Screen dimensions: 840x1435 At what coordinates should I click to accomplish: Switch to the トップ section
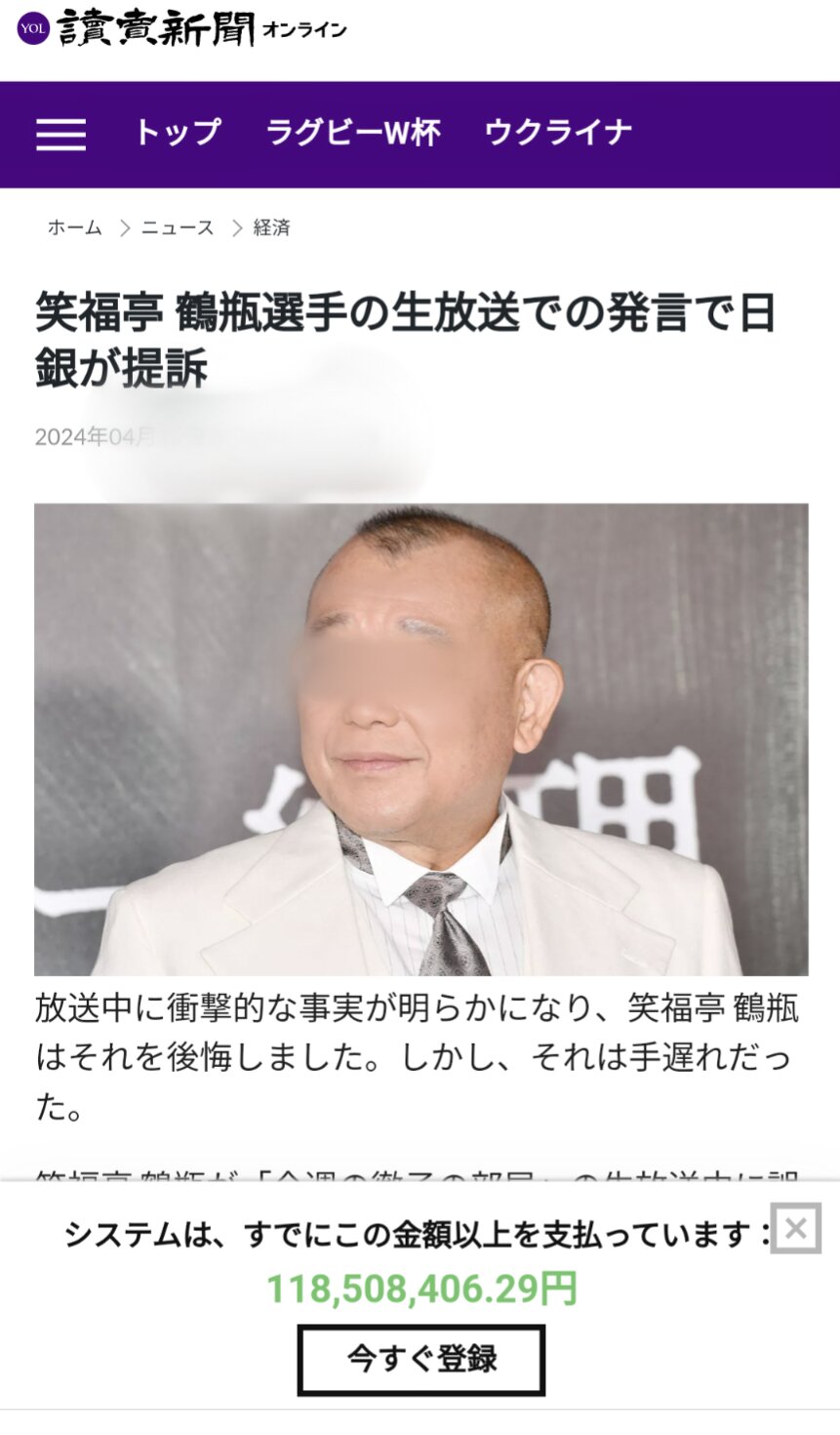pos(178,133)
